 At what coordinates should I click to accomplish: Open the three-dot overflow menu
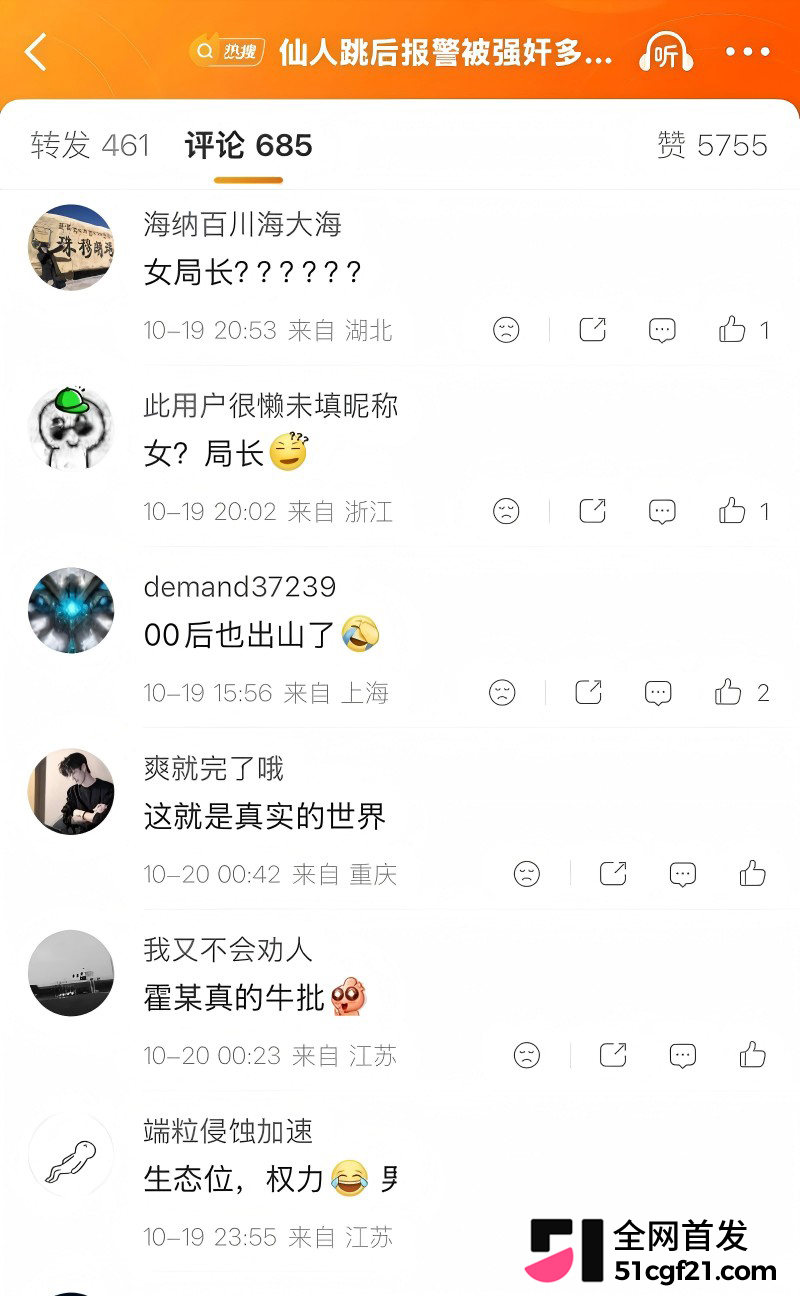pos(748,52)
